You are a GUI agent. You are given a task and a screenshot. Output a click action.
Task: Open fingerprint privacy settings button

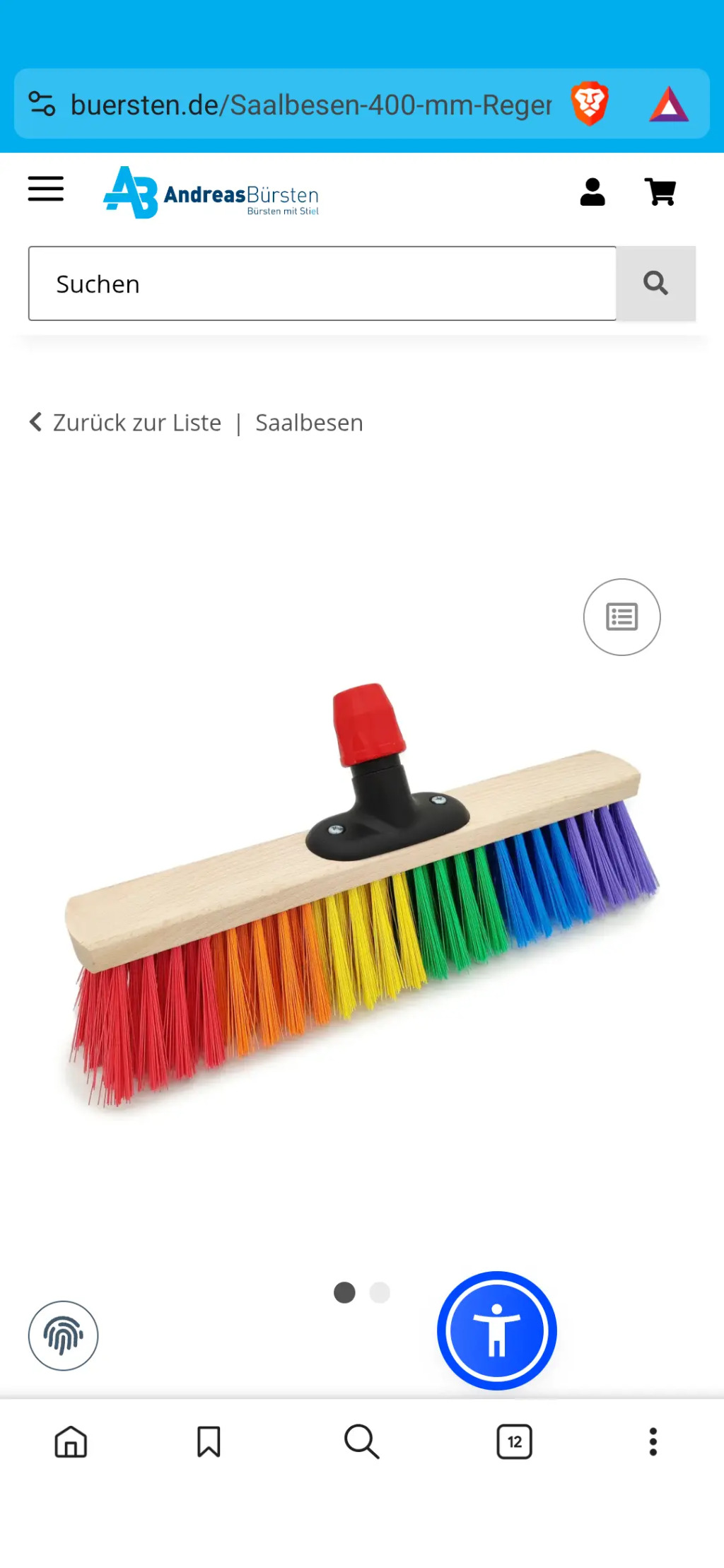point(64,1335)
